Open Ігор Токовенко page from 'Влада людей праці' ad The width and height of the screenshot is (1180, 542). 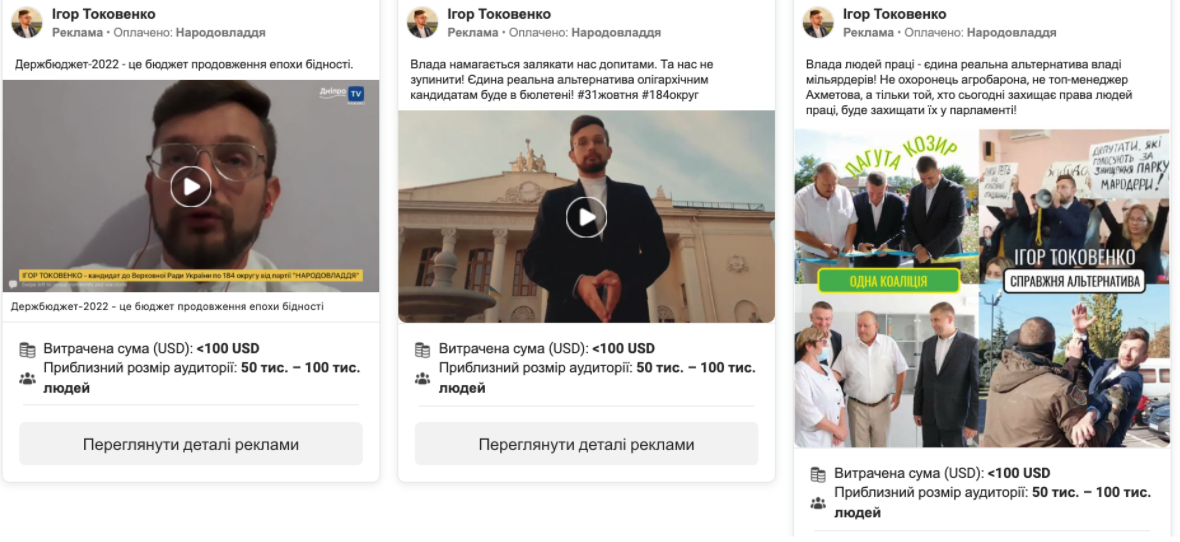pyautogui.click(x=894, y=14)
